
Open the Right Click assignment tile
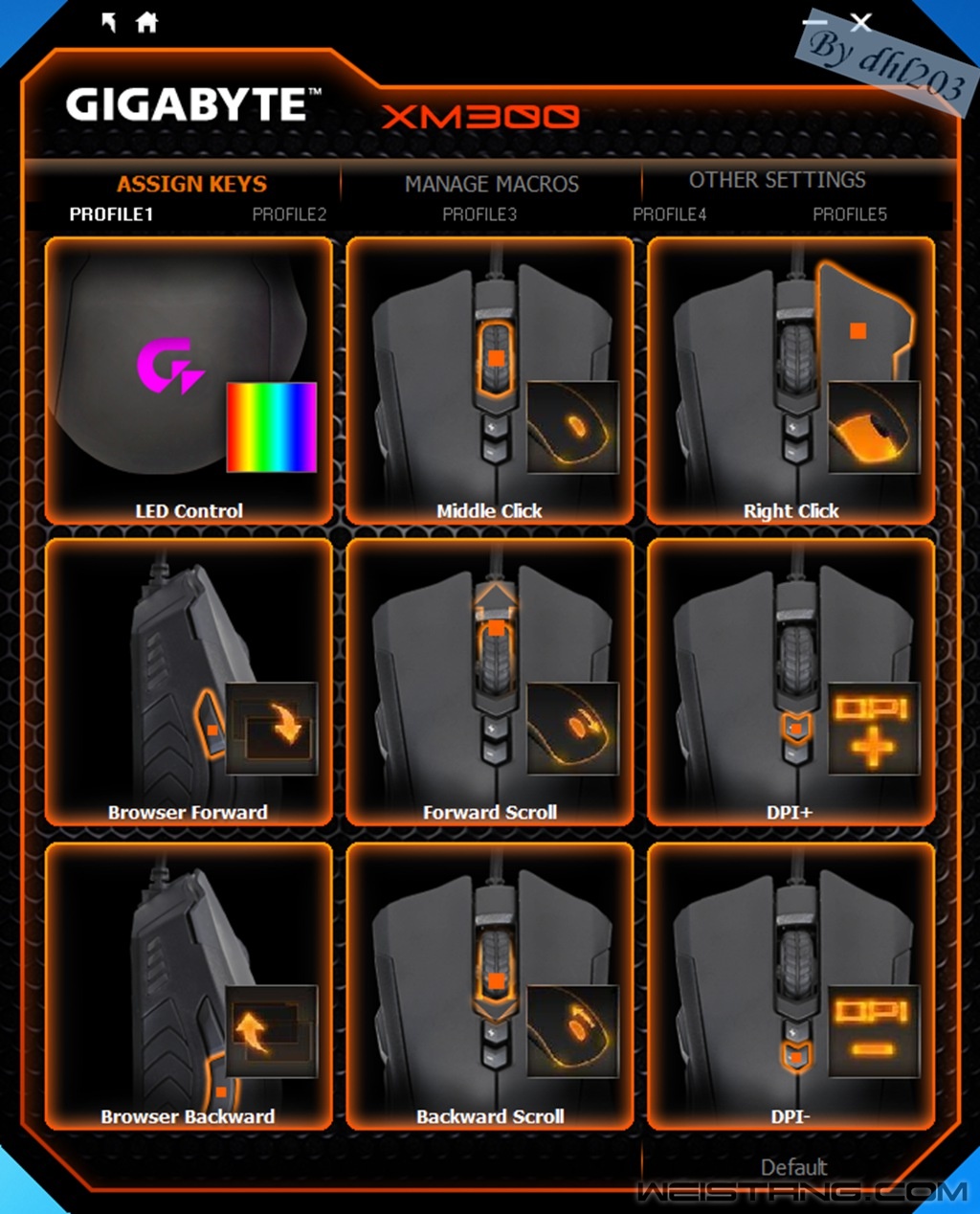pyautogui.click(x=791, y=381)
